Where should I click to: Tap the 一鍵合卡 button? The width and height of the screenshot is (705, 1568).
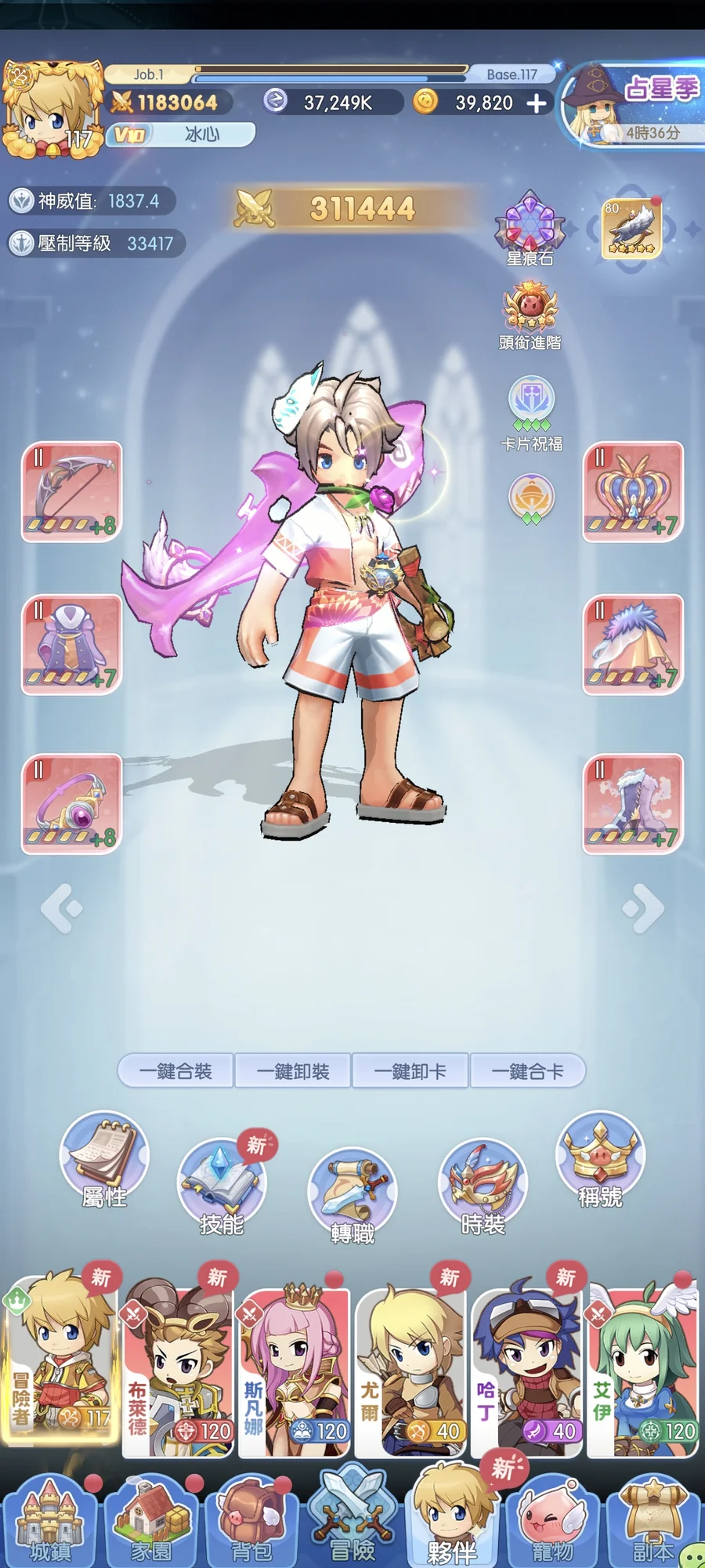point(528,1070)
